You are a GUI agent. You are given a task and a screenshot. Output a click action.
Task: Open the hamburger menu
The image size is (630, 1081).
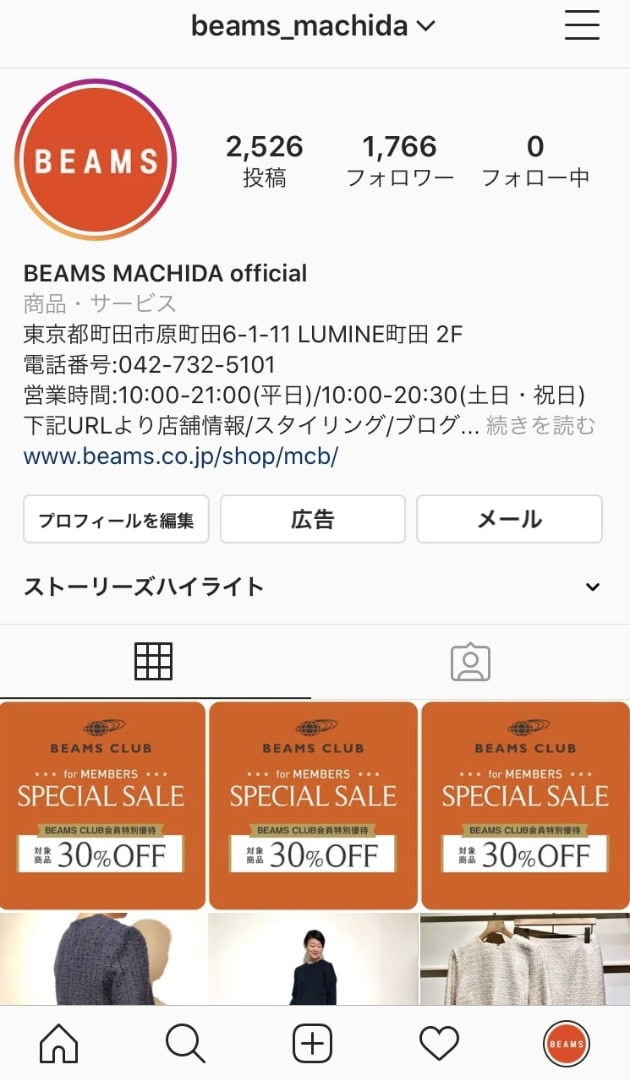click(581, 26)
